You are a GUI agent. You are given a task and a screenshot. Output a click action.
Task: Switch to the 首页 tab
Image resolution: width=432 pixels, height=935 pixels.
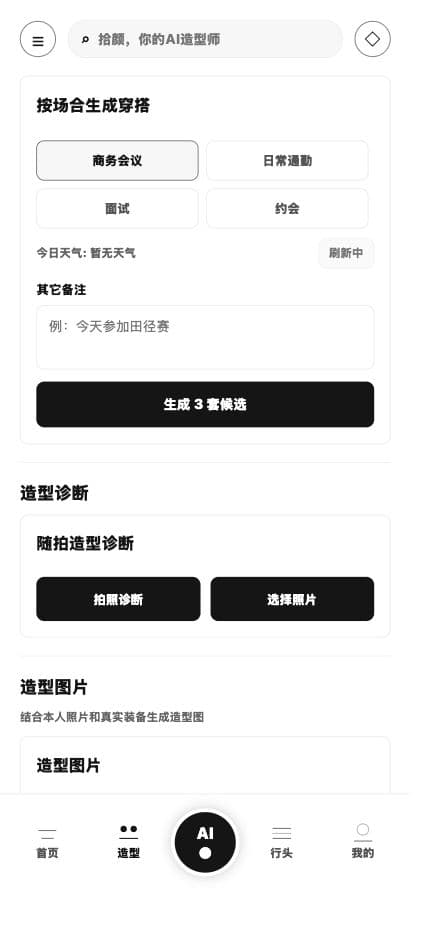coord(47,842)
